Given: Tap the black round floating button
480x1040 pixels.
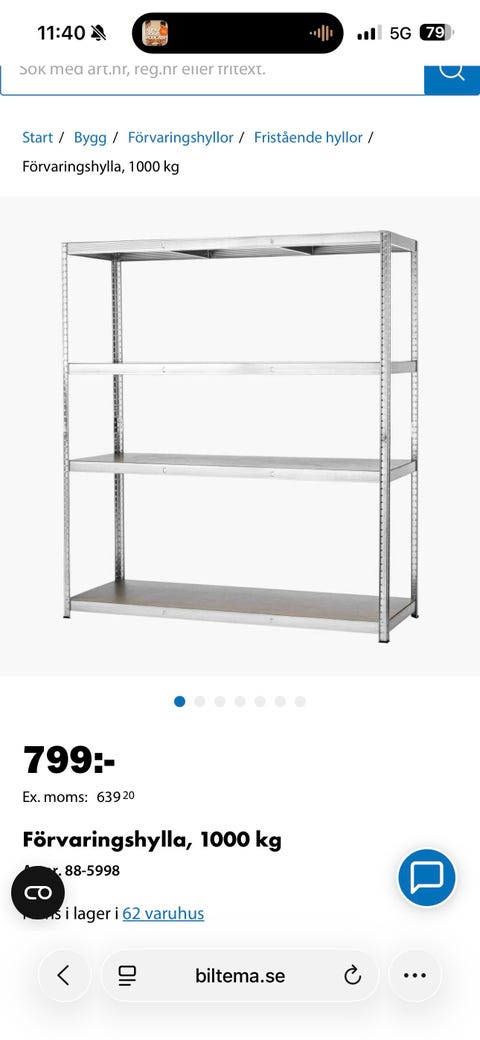Looking at the screenshot, I should pos(38,892).
